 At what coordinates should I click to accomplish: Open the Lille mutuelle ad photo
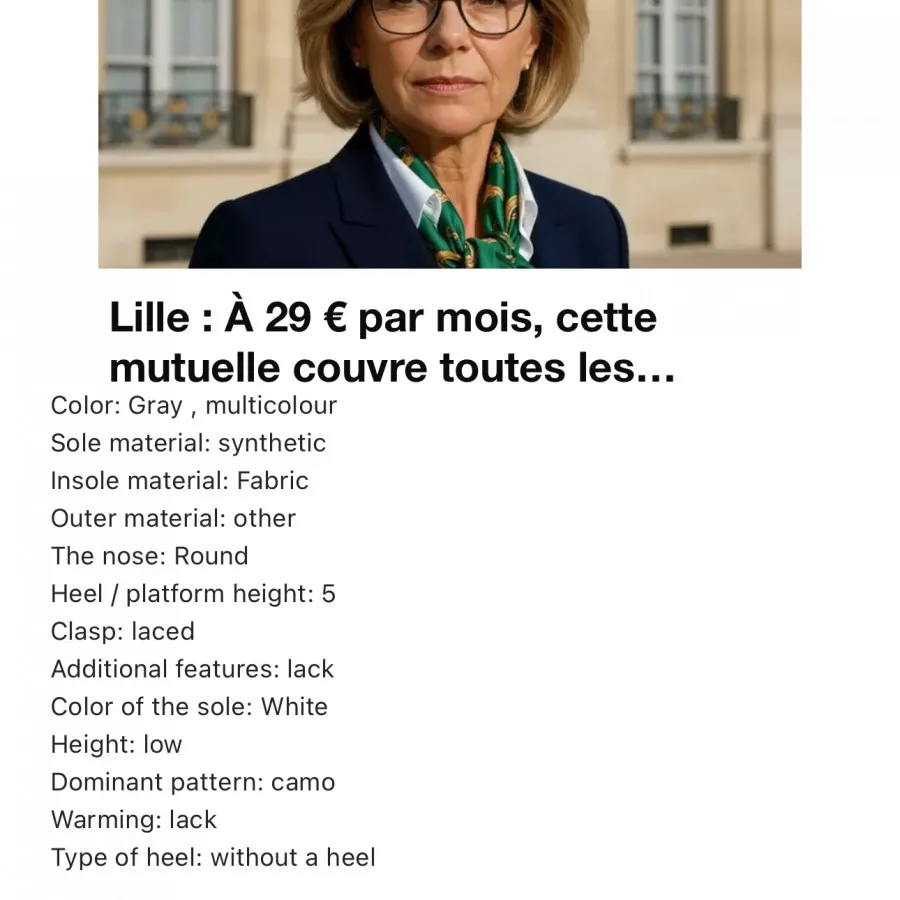[x=449, y=133]
